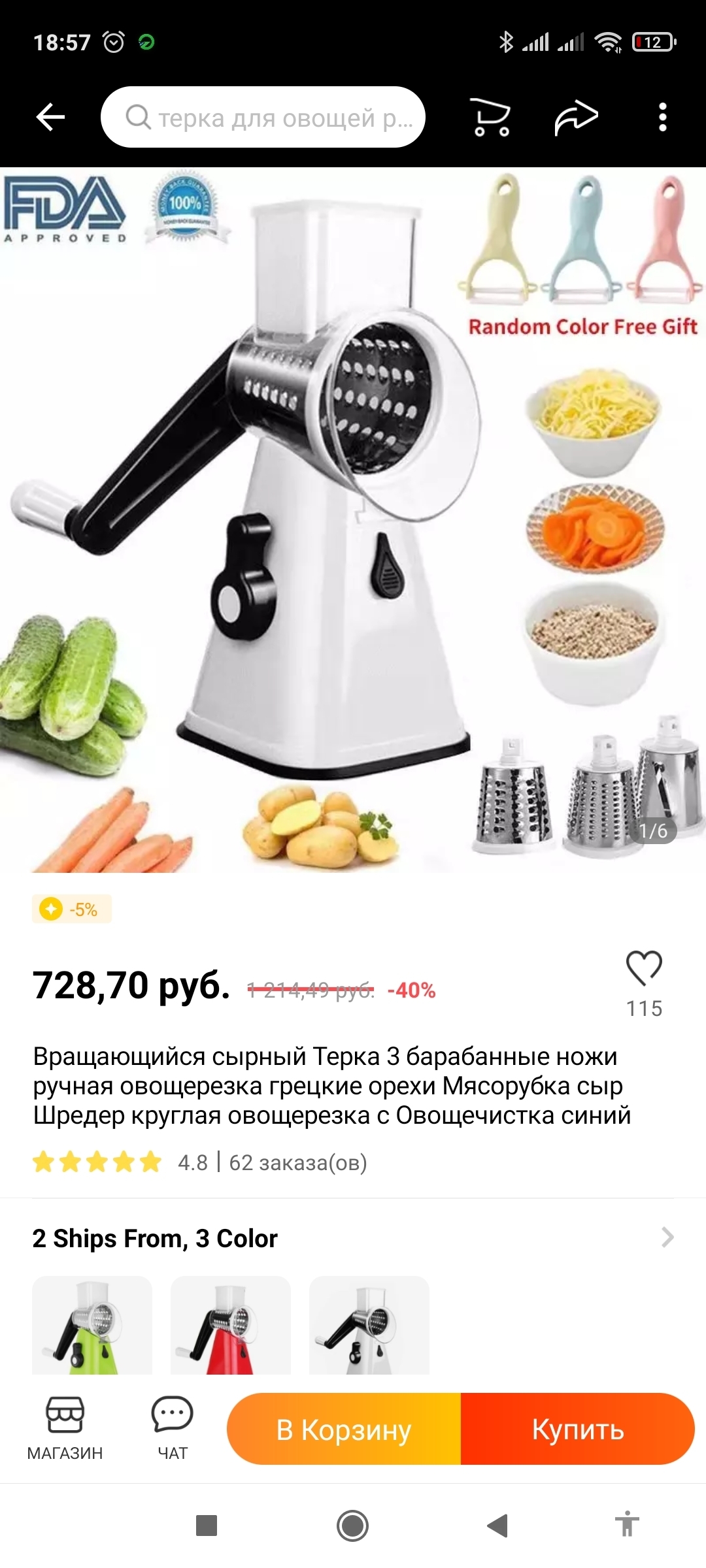
Task: Tap Купить to buy now
Action: [578, 1429]
